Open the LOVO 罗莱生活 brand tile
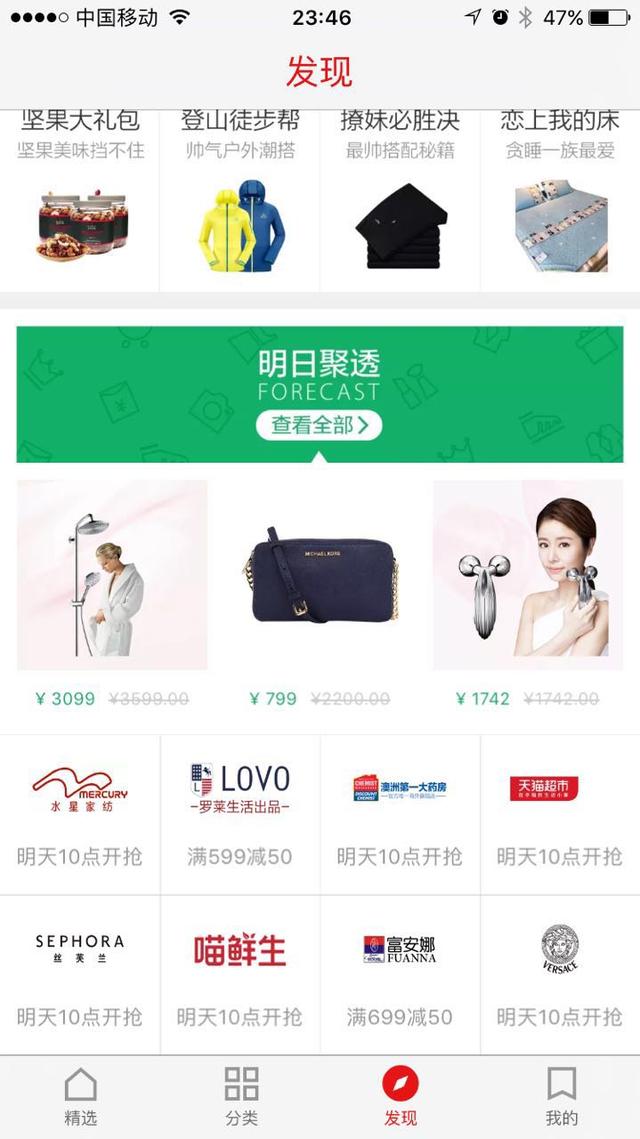 point(240,814)
